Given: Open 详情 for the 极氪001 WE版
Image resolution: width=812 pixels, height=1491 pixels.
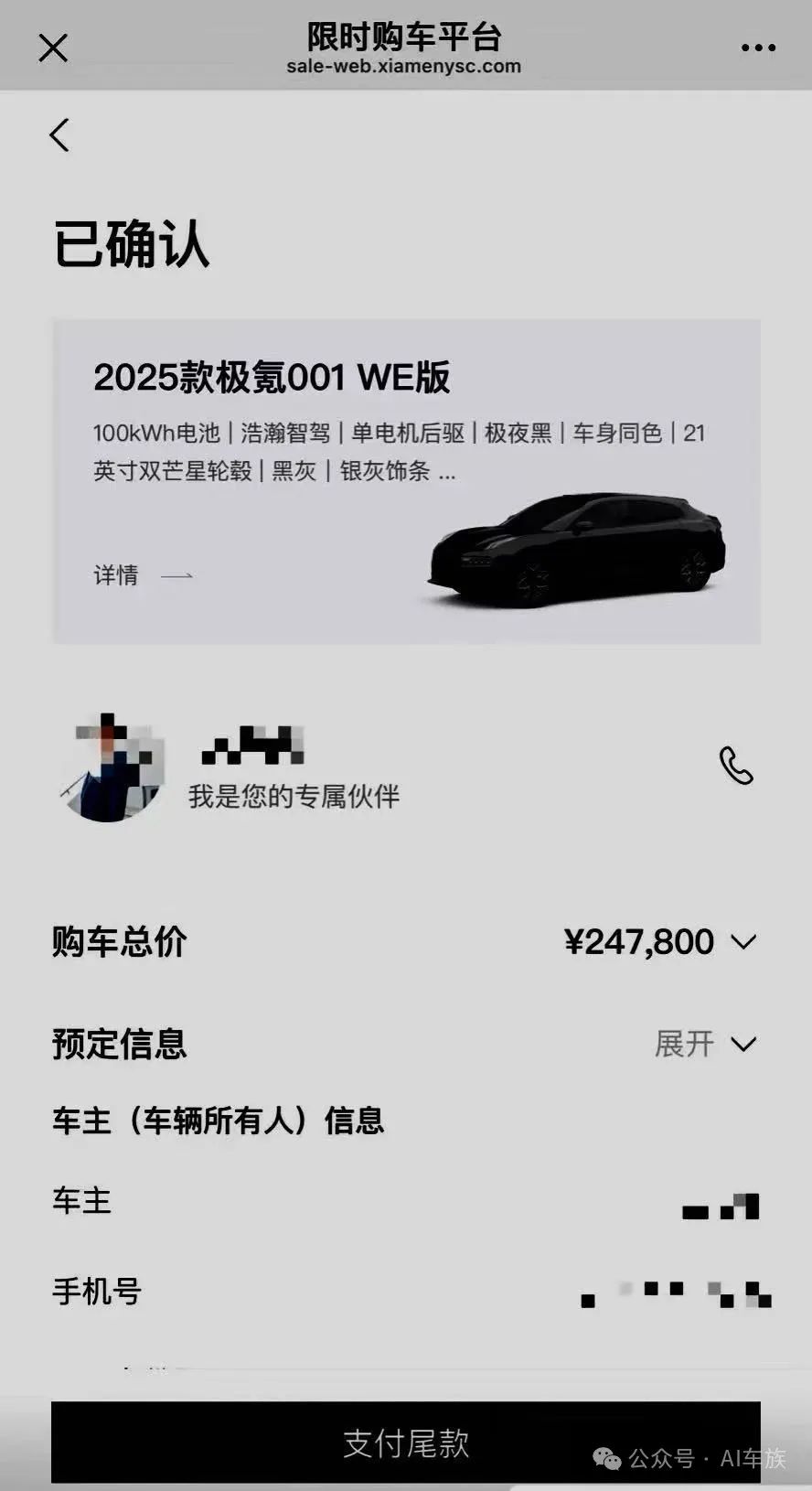Looking at the screenshot, I should tap(142, 575).
